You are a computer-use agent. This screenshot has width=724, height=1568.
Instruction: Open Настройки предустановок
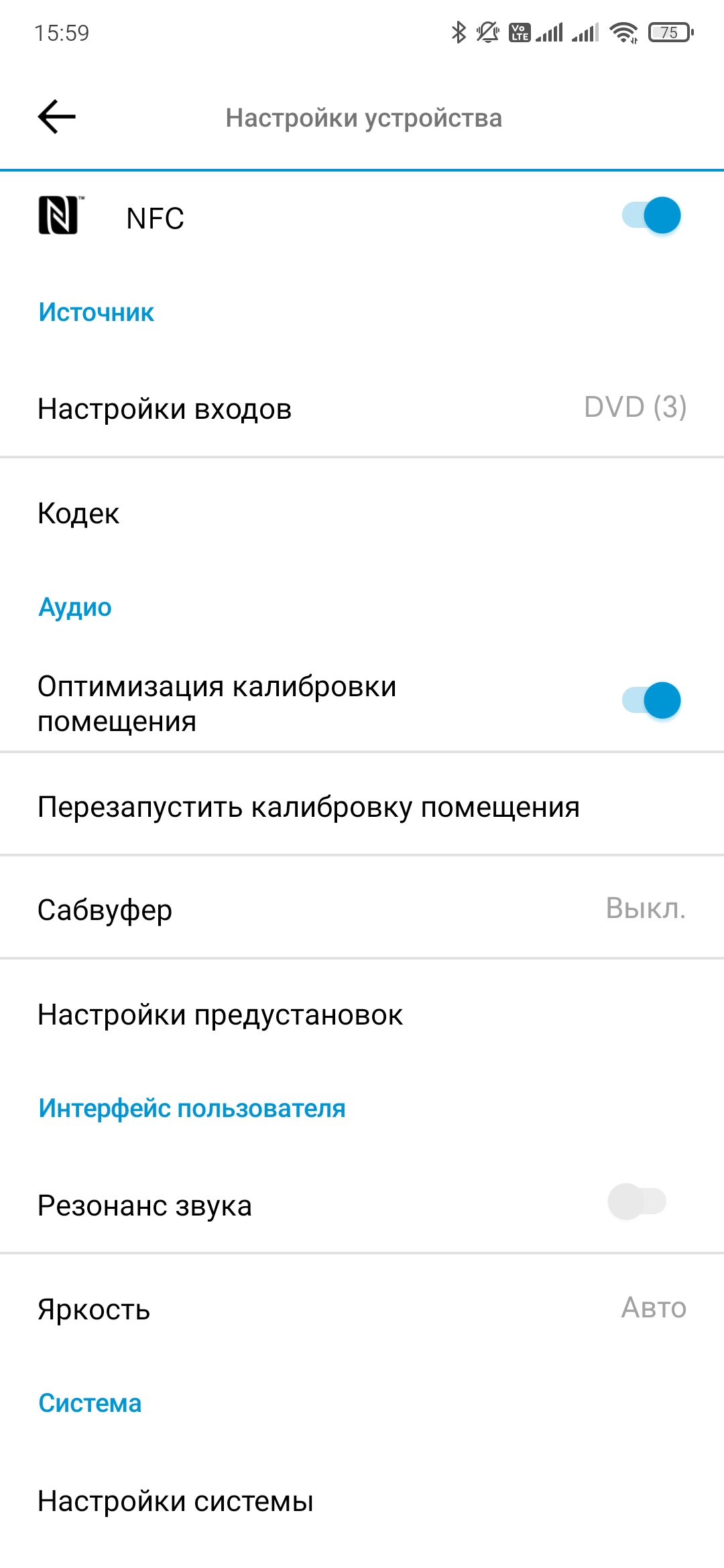(362, 1015)
